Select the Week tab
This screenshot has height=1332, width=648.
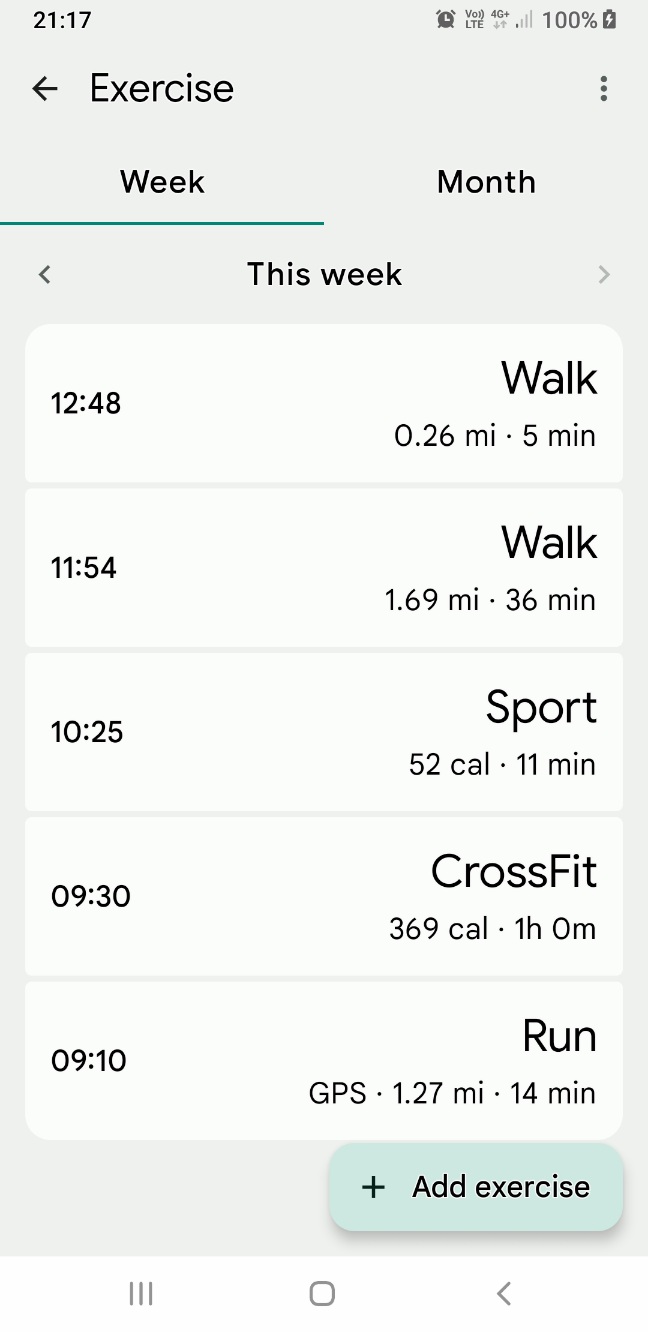tap(162, 182)
